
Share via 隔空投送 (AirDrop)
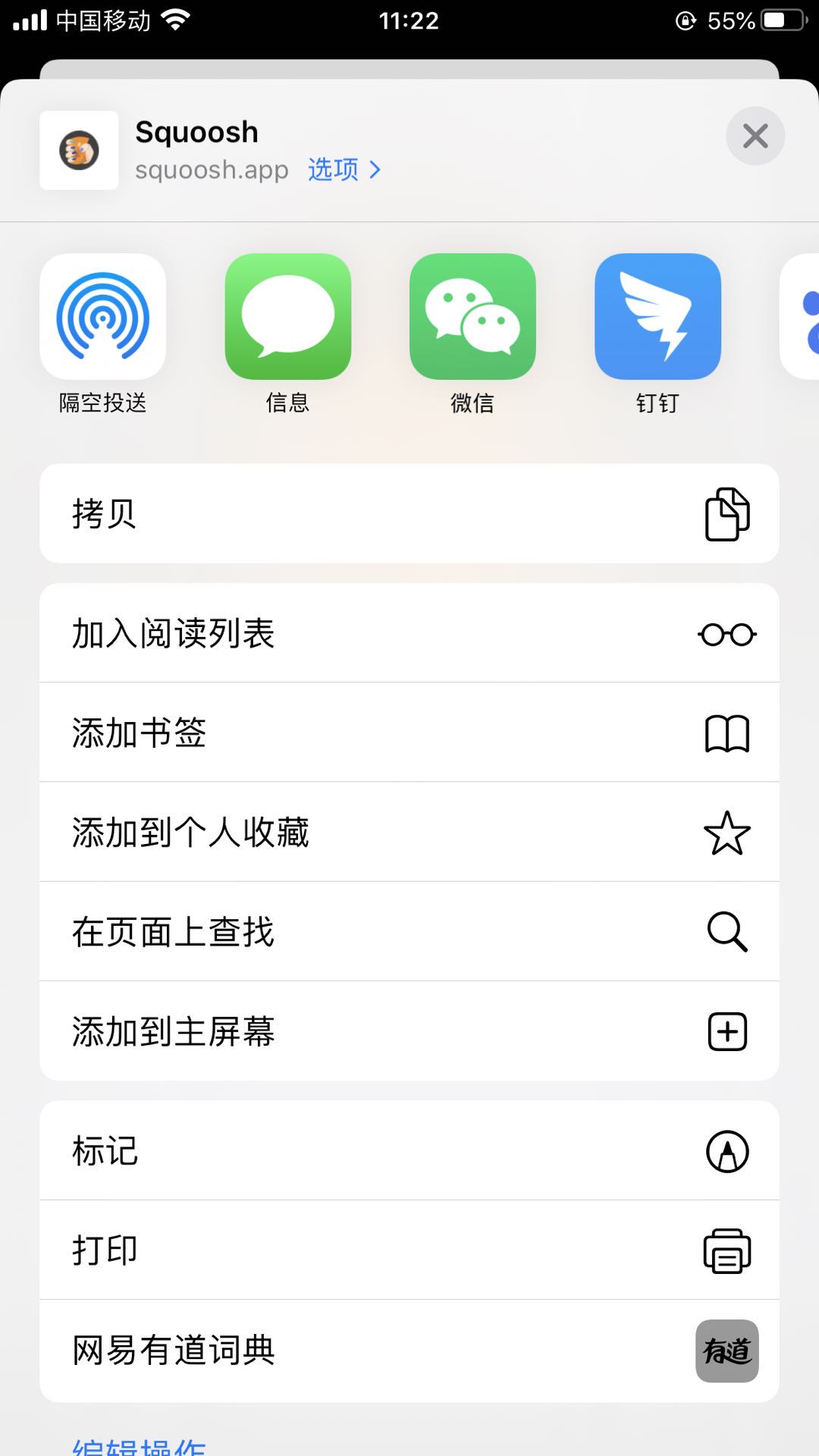pyautogui.click(x=103, y=317)
